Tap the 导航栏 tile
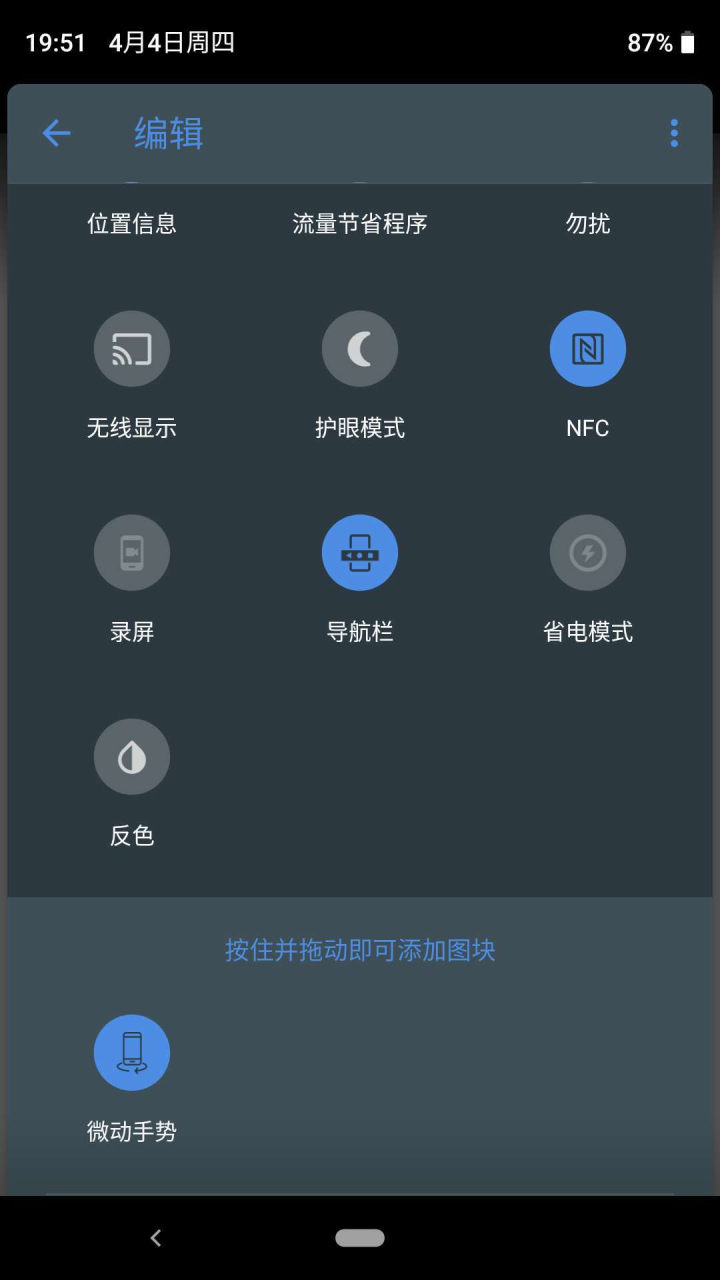 tap(360, 553)
